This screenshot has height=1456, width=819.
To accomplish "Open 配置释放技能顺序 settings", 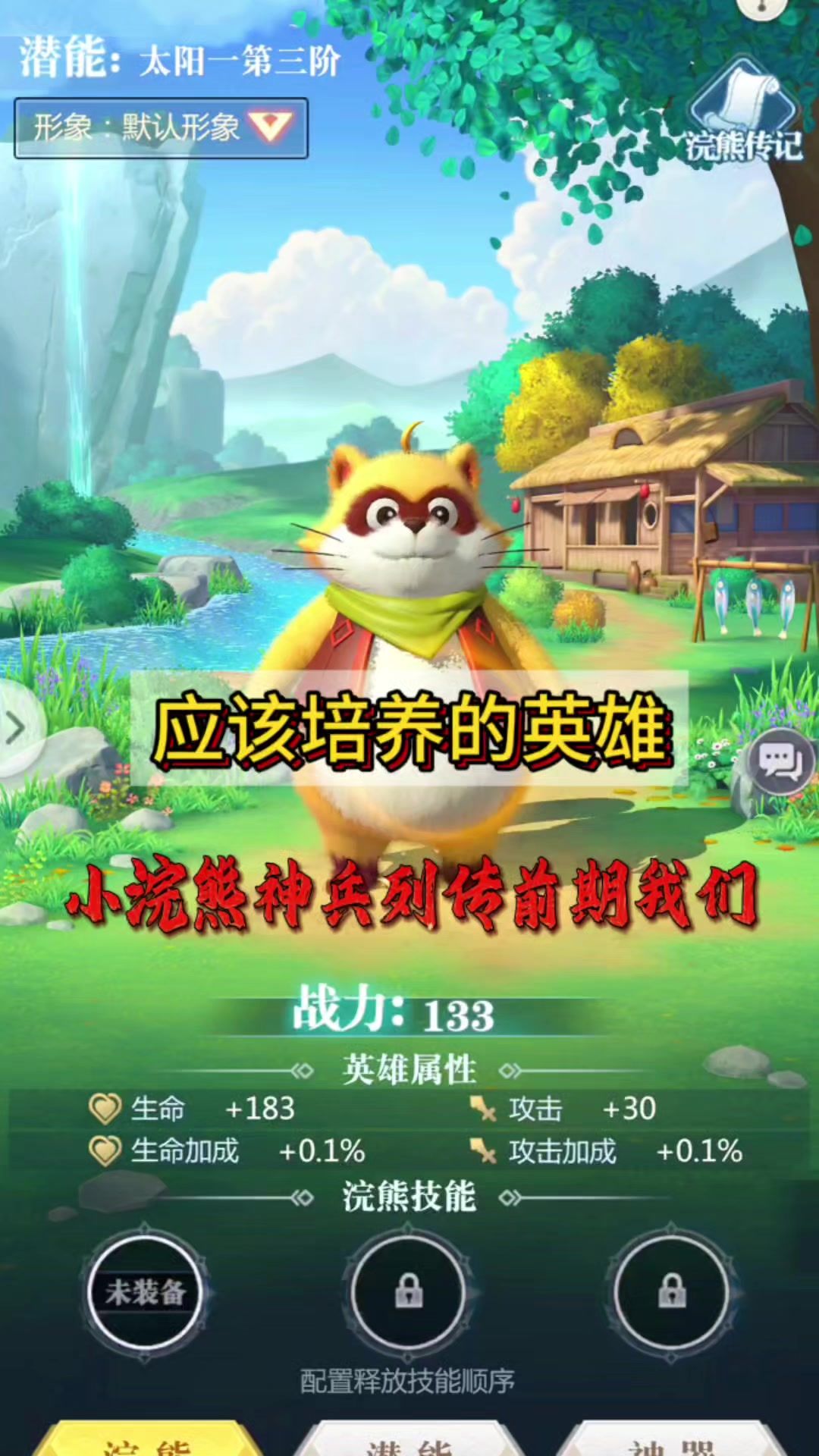I will [408, 1381].
